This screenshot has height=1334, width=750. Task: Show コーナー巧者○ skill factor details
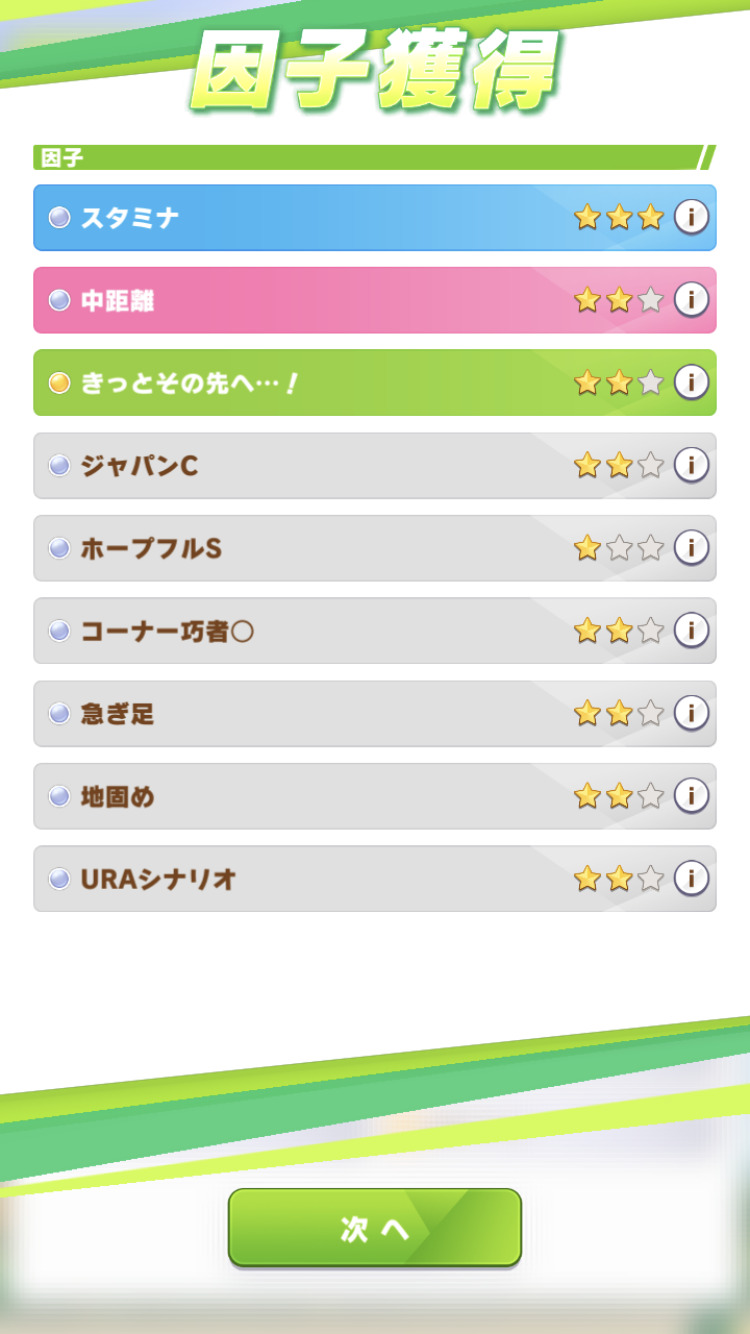coord(691,630)
